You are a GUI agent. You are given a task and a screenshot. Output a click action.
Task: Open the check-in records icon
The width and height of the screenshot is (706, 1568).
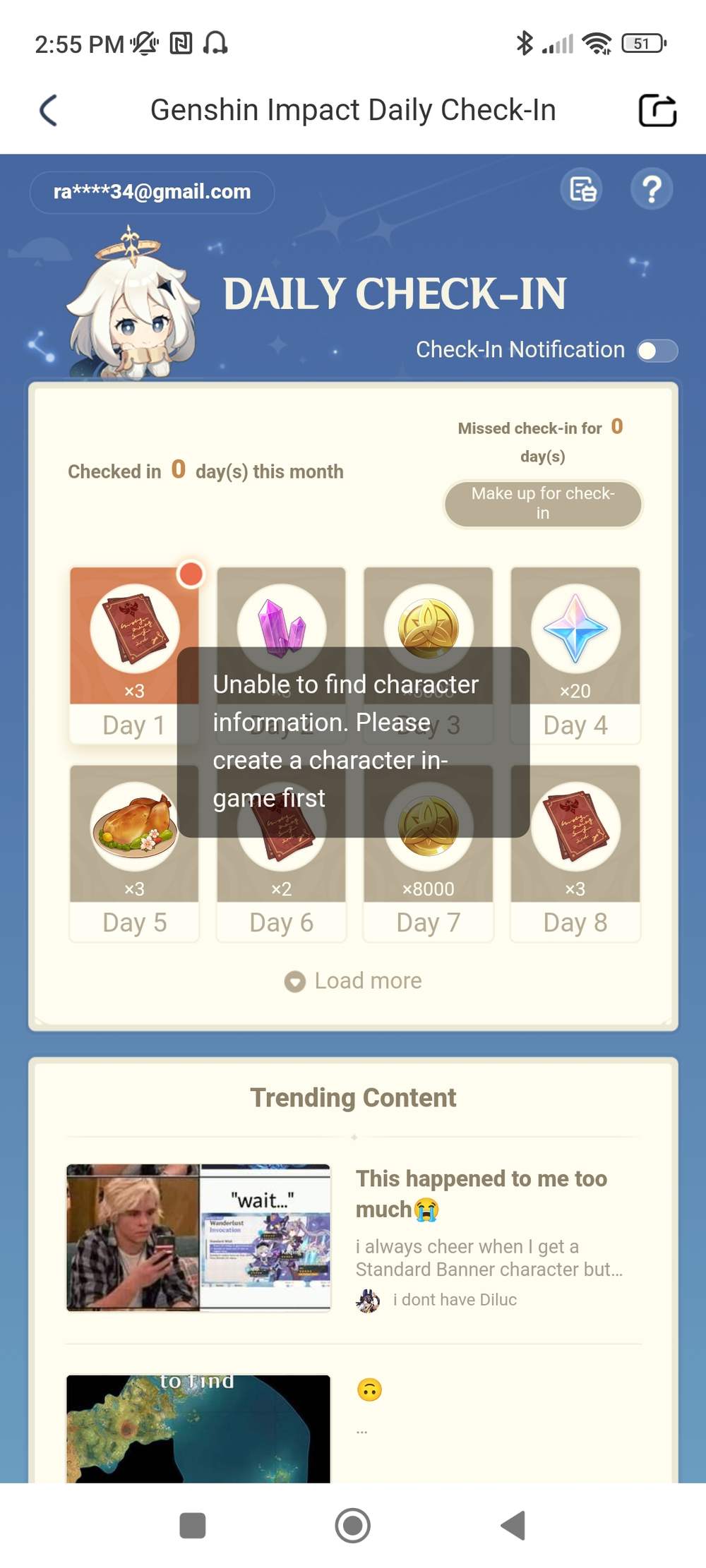click(x=582, y=189)
